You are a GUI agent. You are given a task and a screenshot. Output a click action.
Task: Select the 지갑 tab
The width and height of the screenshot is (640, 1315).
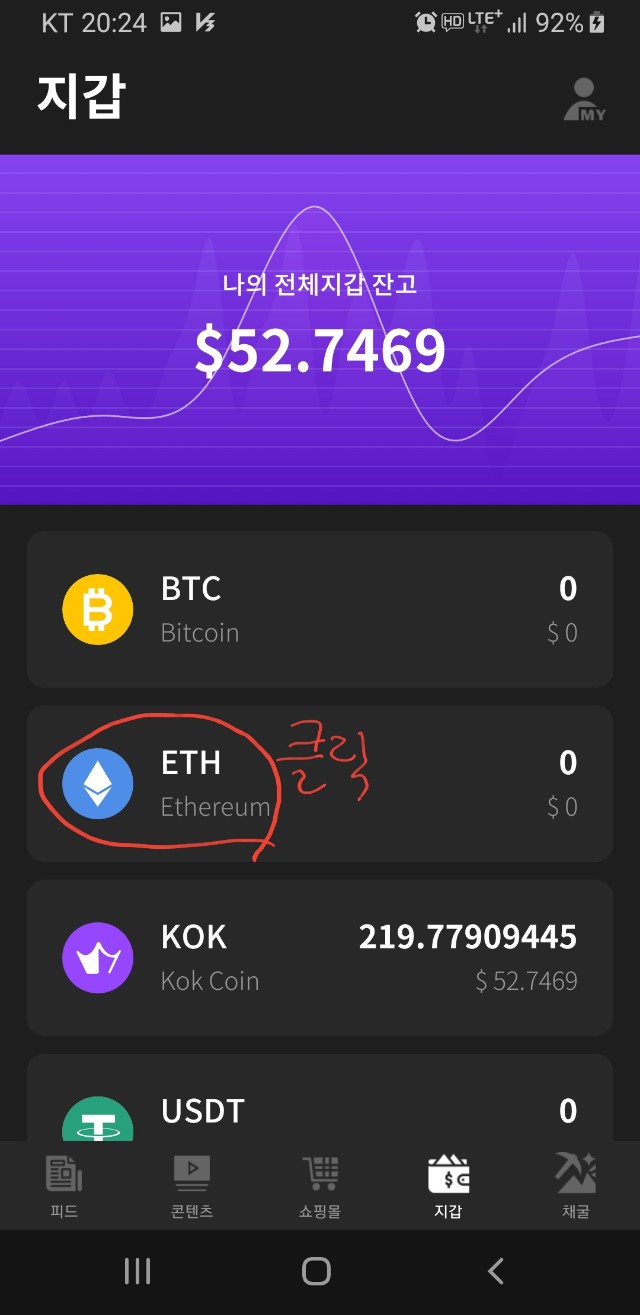point(448,1185)
